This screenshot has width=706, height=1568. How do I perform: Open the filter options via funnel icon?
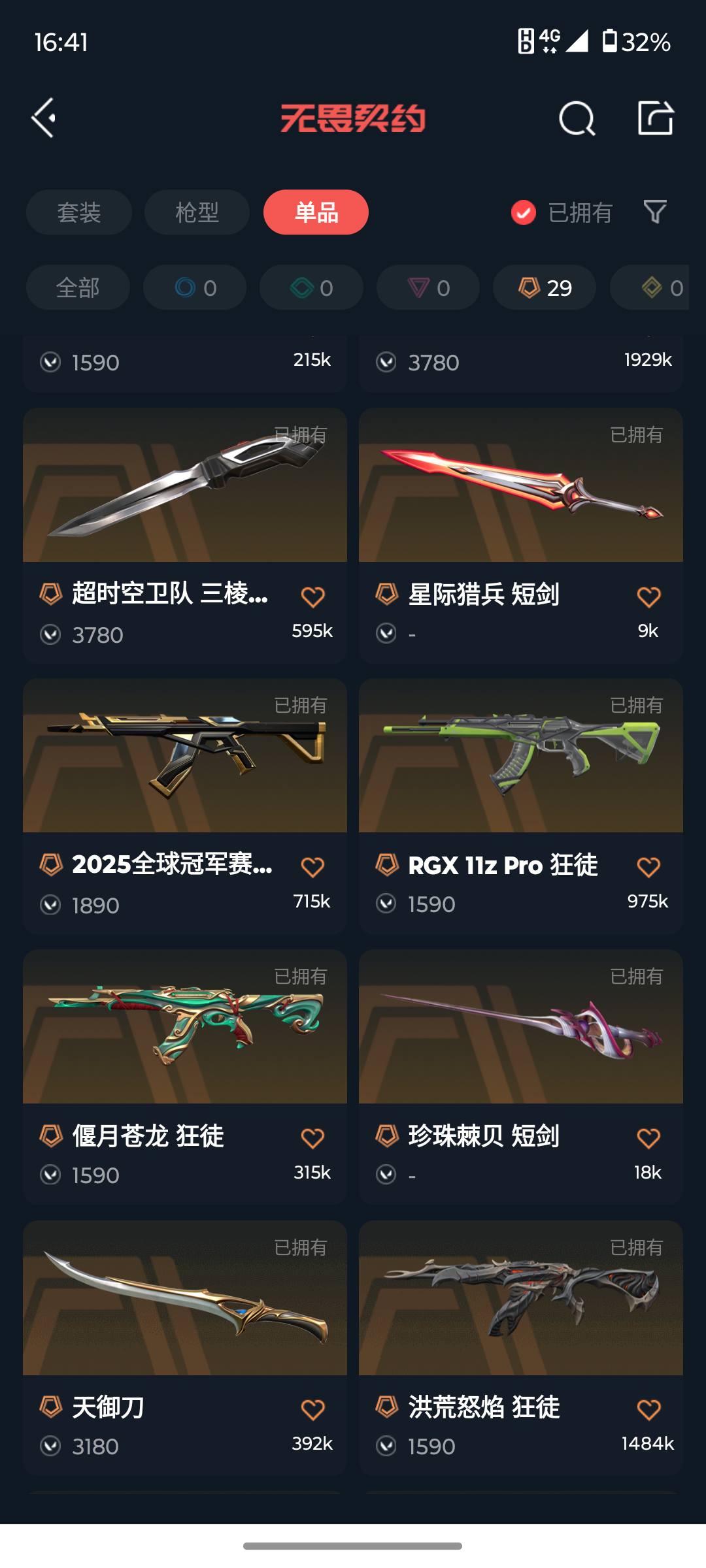pos(654,212)
